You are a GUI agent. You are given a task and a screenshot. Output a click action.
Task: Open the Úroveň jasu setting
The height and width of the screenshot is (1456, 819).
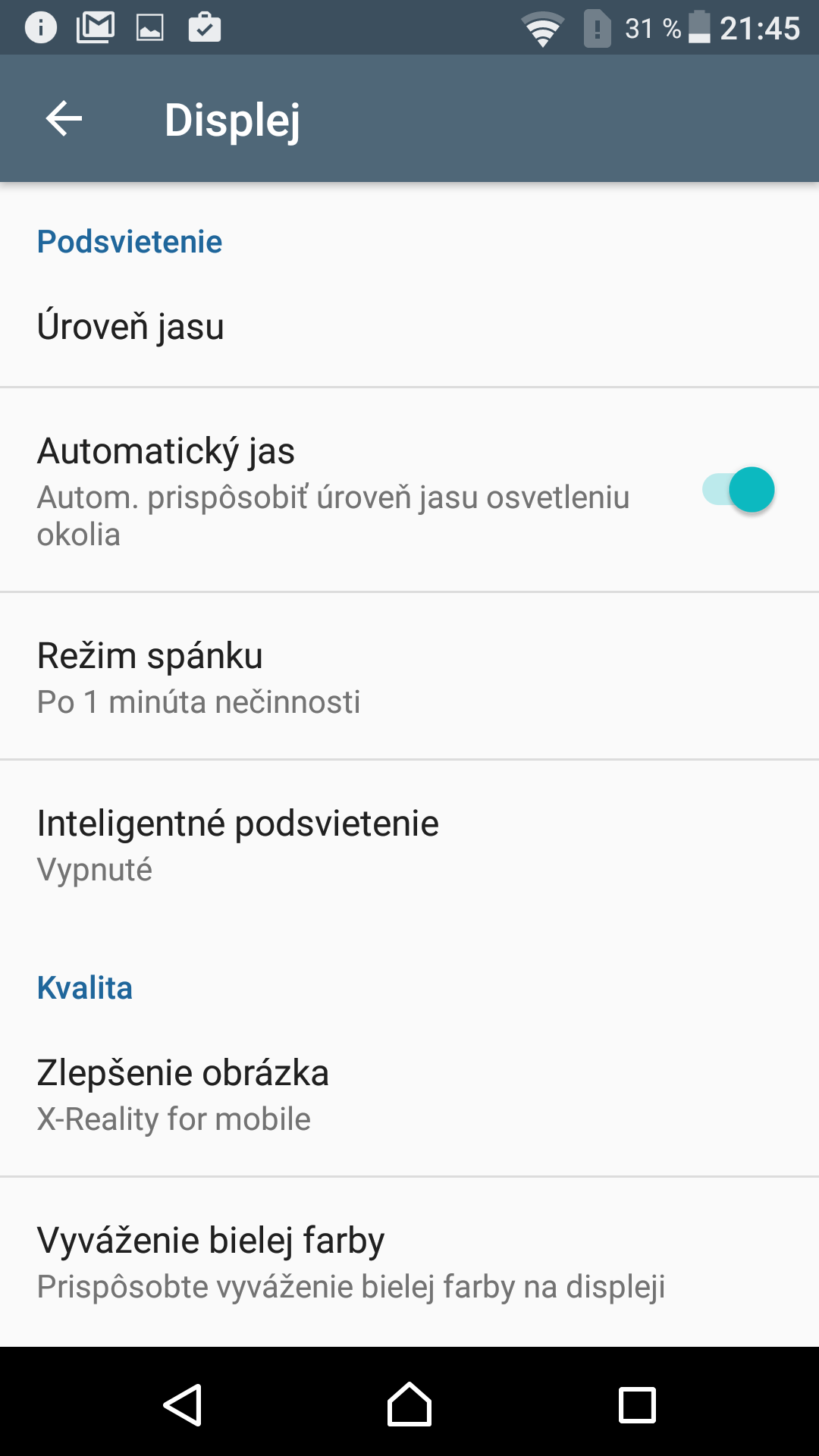coord(409,327)
